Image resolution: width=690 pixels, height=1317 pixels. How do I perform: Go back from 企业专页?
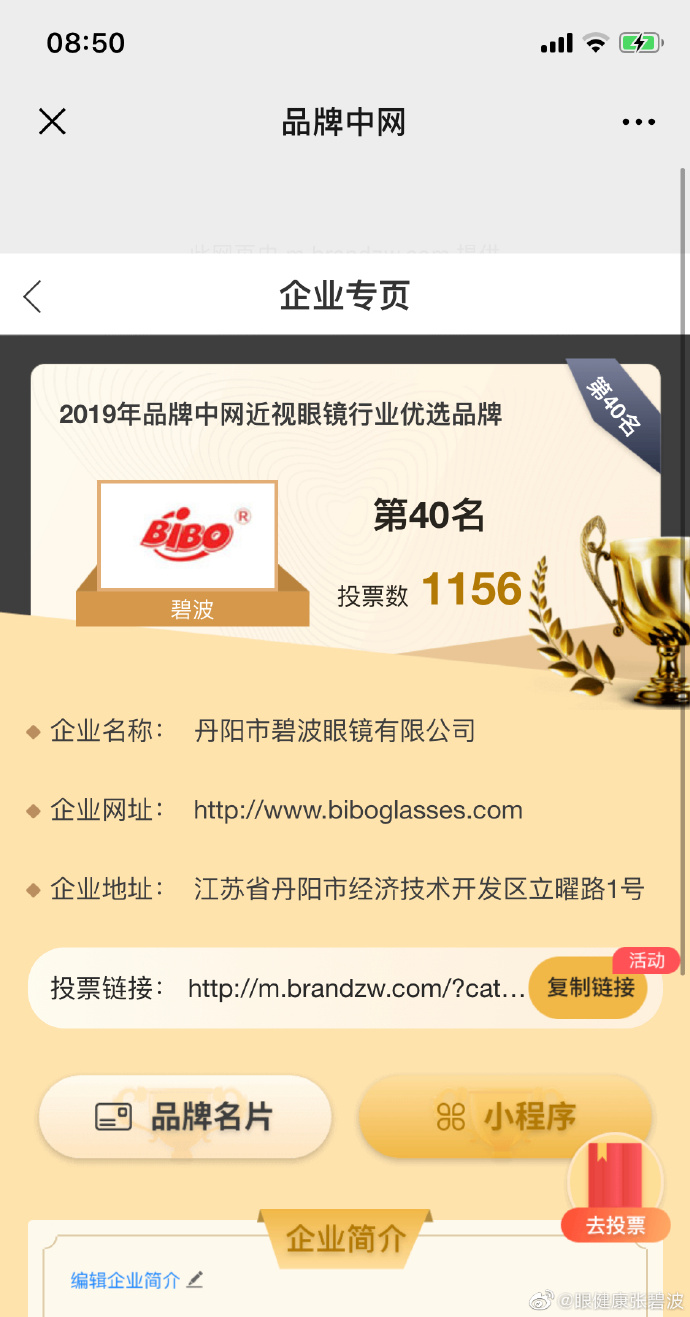coord(33,296)
